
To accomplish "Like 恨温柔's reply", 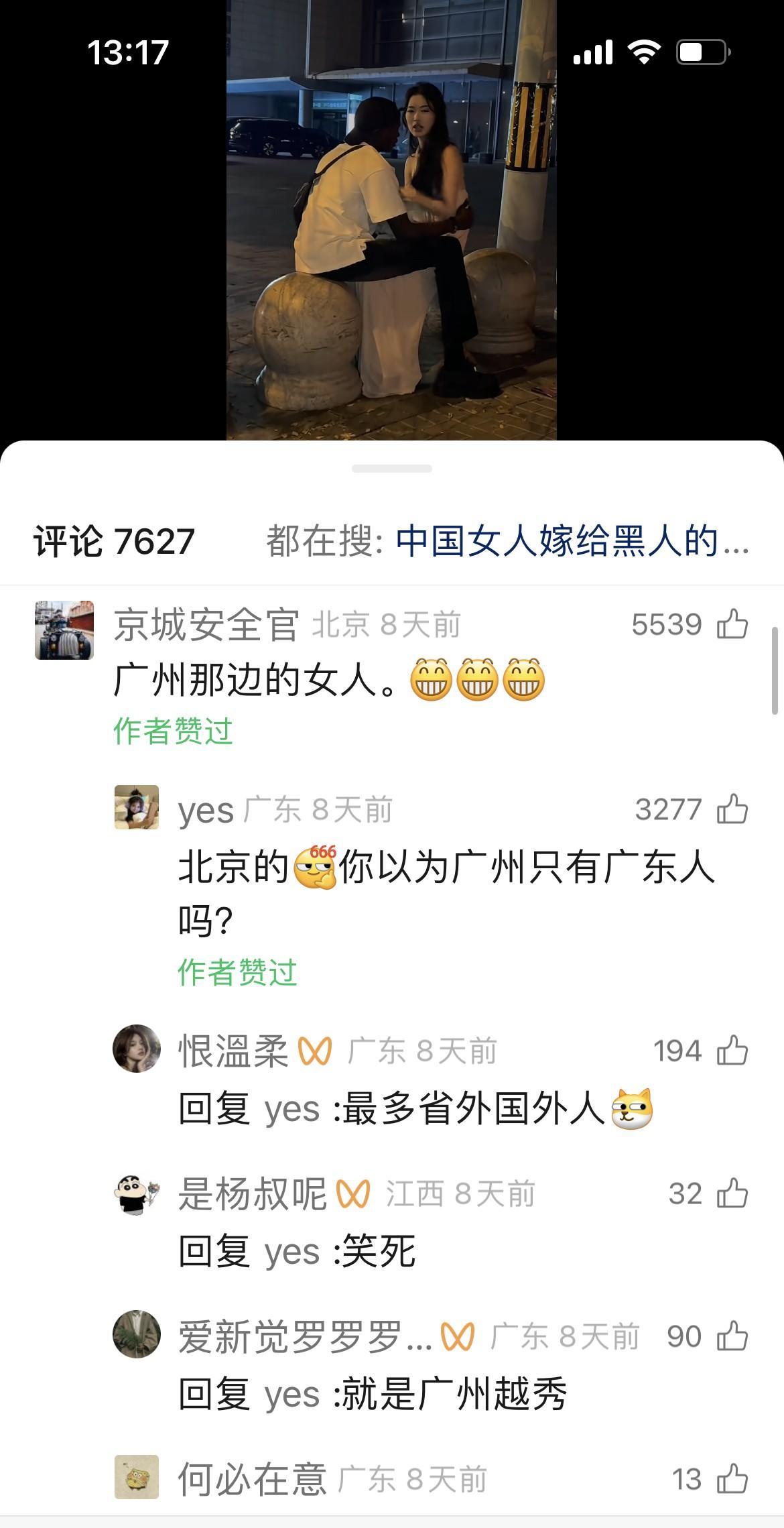I will (x=732, y=1051).
